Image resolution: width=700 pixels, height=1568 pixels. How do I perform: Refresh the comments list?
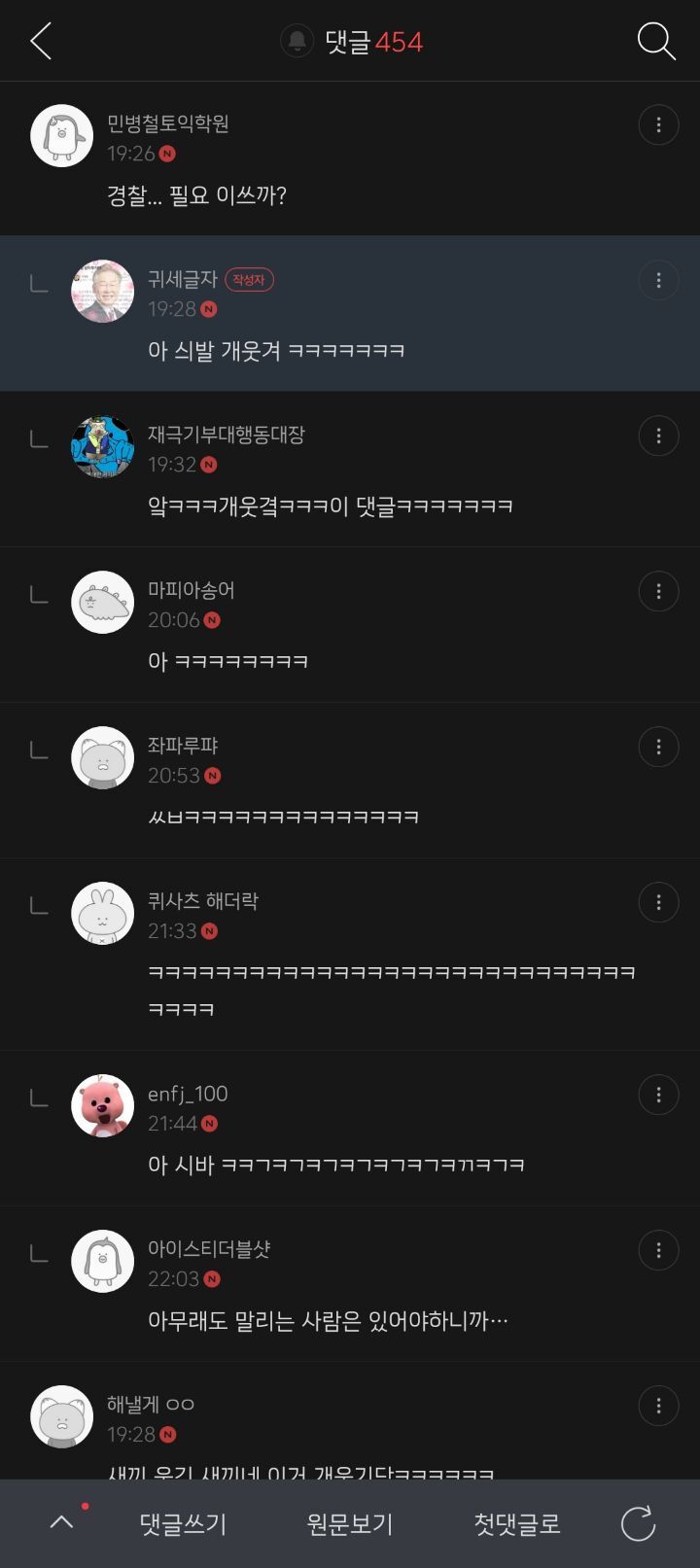pos(638,1523)
